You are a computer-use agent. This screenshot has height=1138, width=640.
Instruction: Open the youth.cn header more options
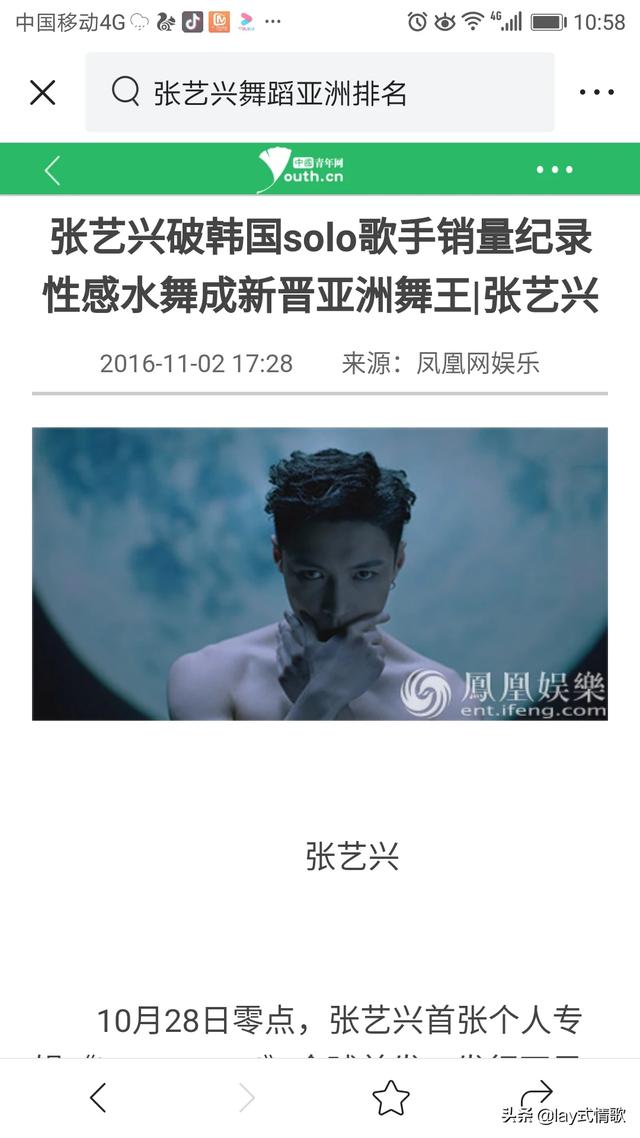click(x=555, y=170)
